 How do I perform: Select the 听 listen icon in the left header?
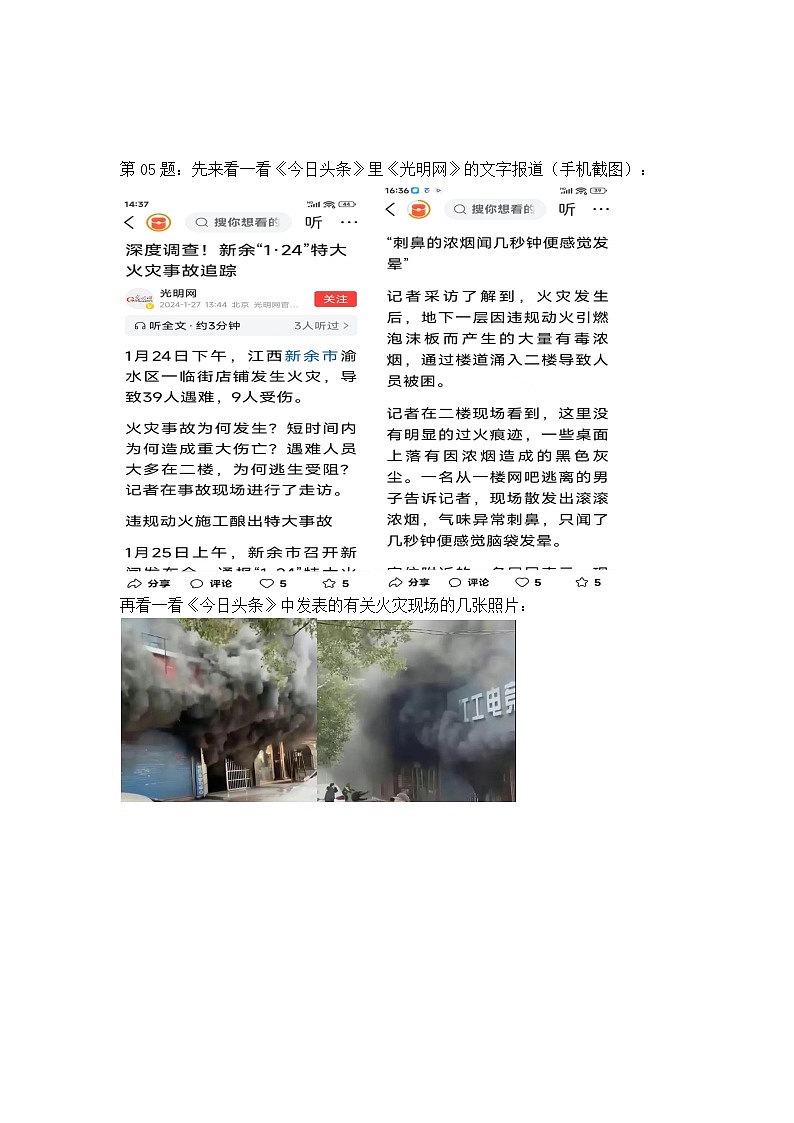pyautogui.click(x=315, y=222)
